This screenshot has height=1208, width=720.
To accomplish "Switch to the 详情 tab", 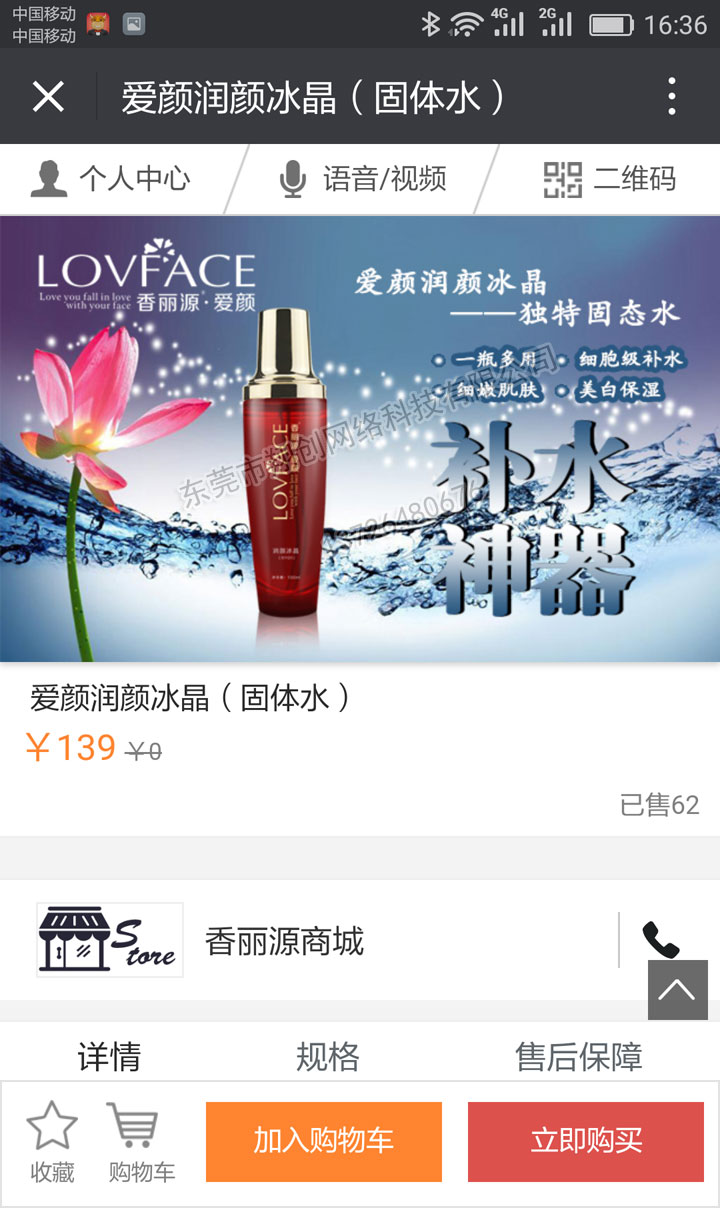I will click(x=109, y=1056).
